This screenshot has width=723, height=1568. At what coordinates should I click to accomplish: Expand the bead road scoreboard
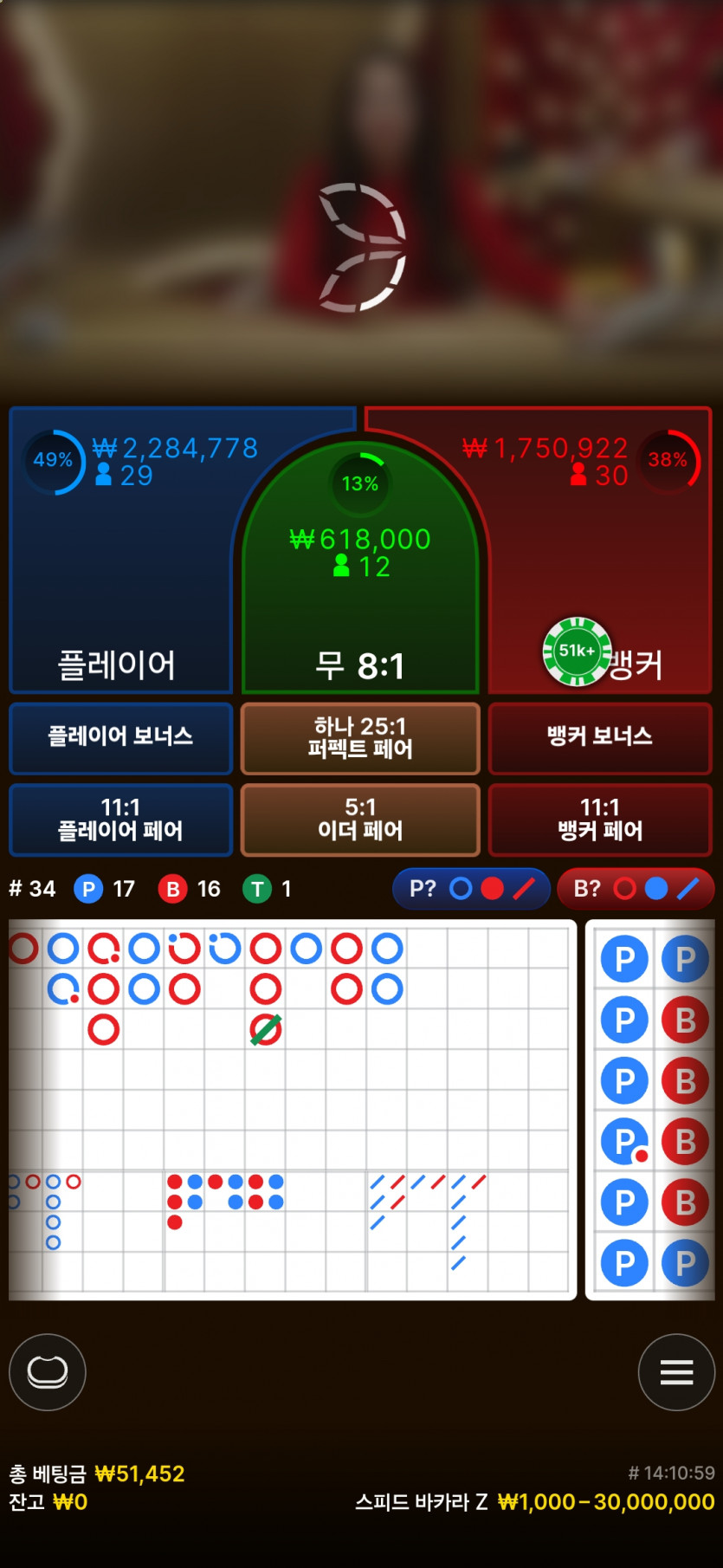tap(655, 1109)
